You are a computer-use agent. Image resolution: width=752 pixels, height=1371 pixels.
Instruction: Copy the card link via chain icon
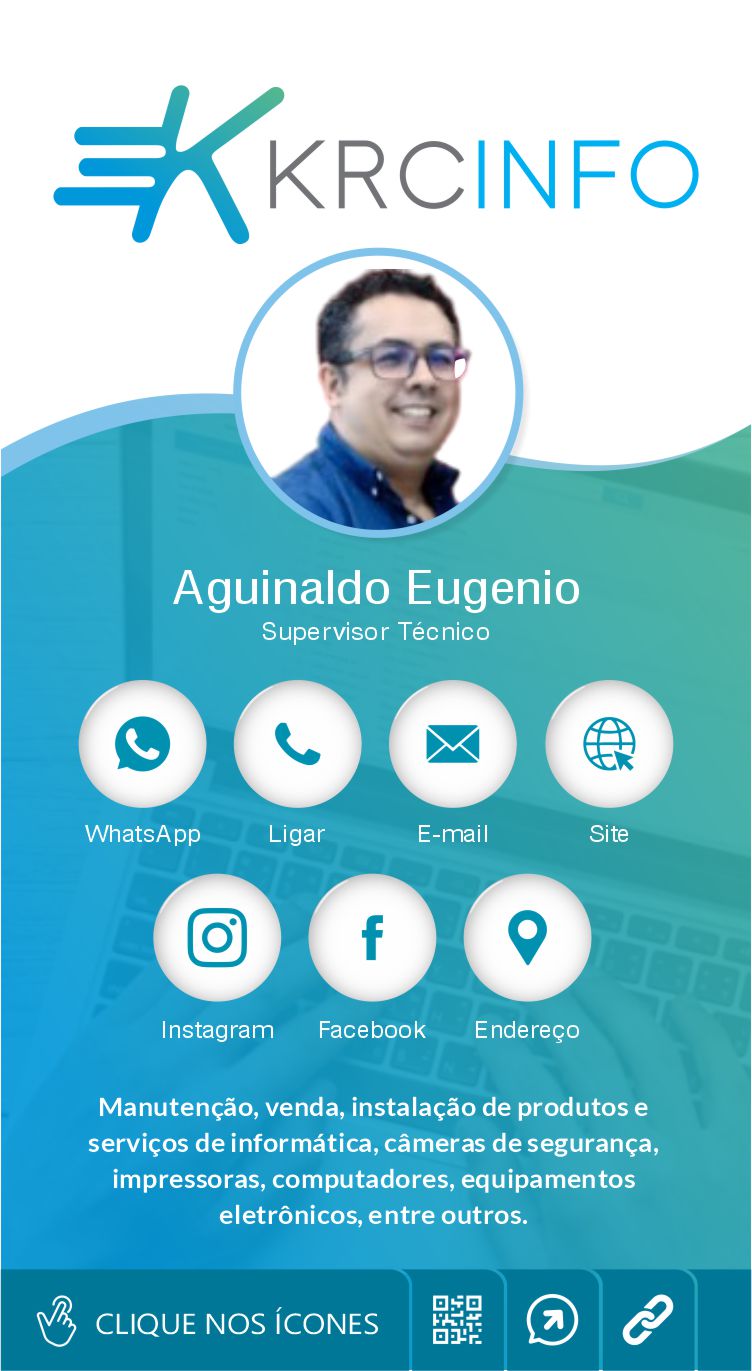click(x=647, y=1320)
